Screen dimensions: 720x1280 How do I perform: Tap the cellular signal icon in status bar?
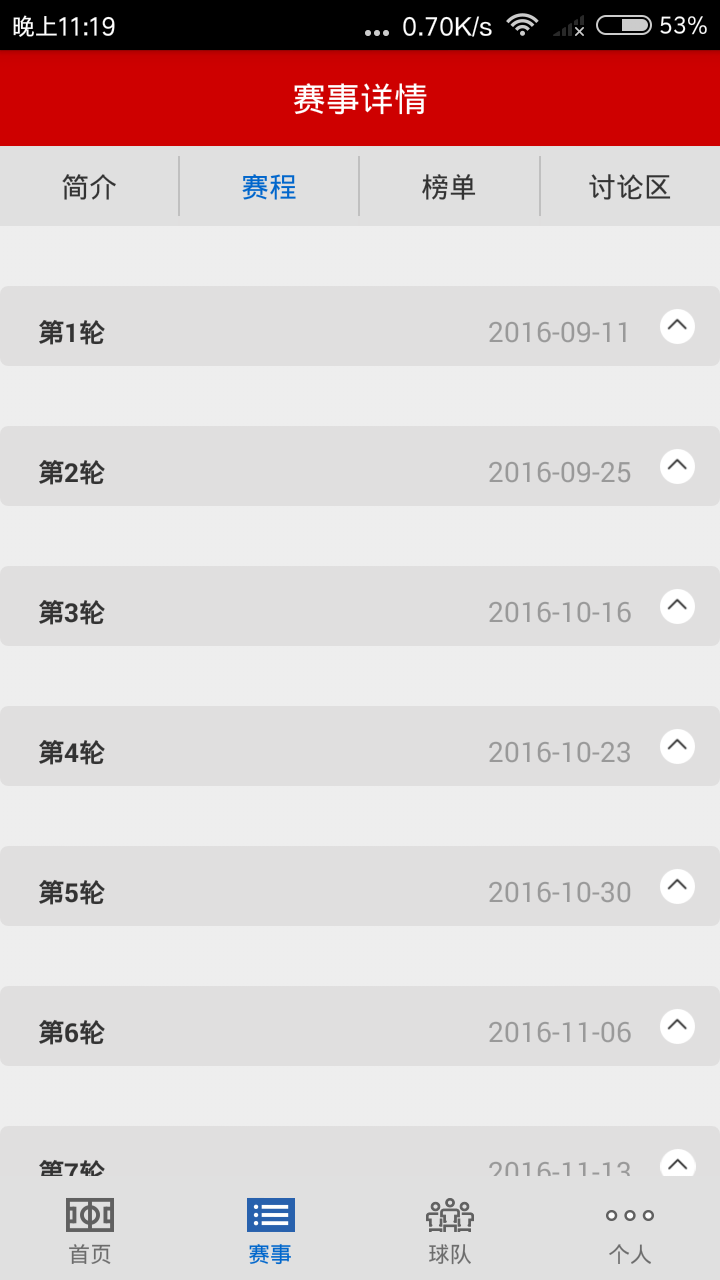point(565,25)
